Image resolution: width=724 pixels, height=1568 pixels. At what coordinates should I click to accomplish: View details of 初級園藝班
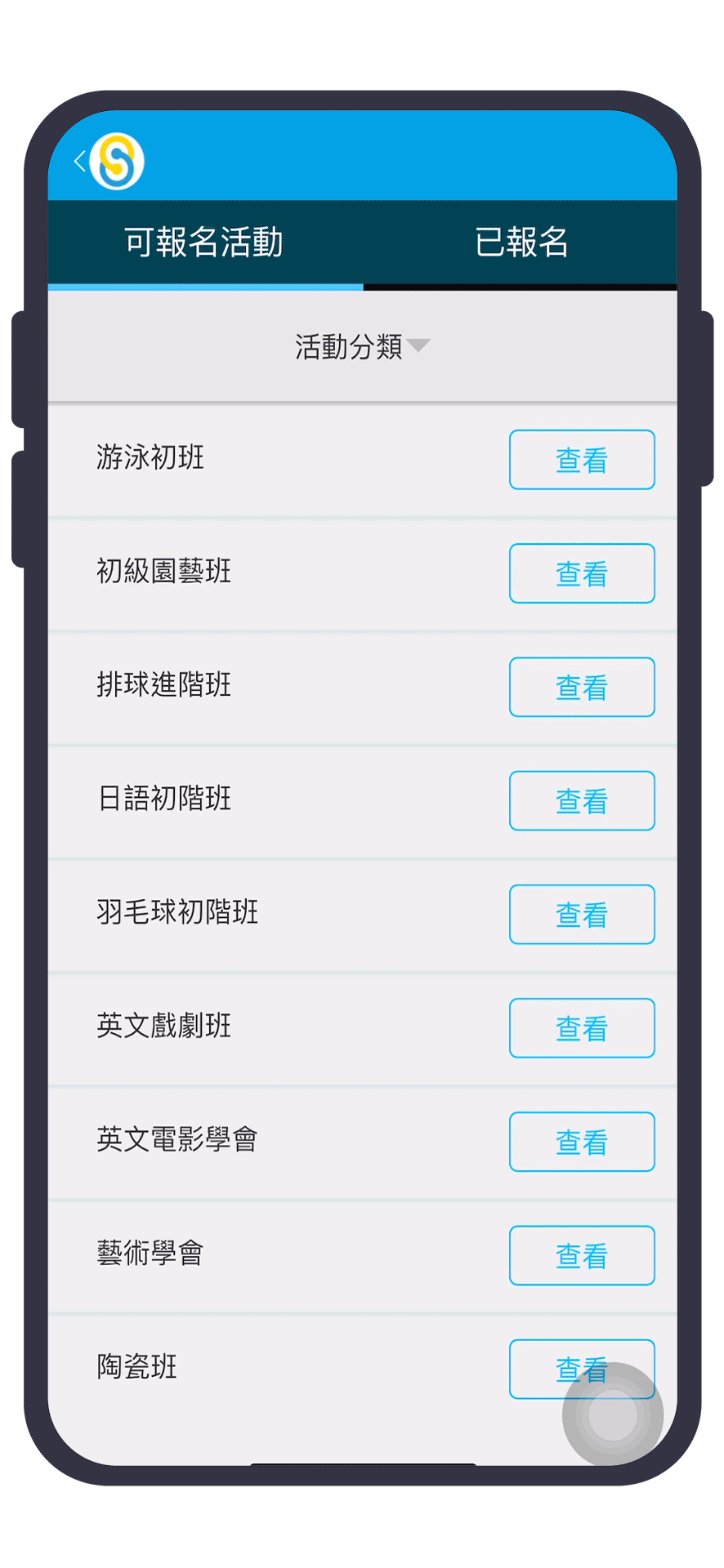pyautogui.click(x=581, y=573)
